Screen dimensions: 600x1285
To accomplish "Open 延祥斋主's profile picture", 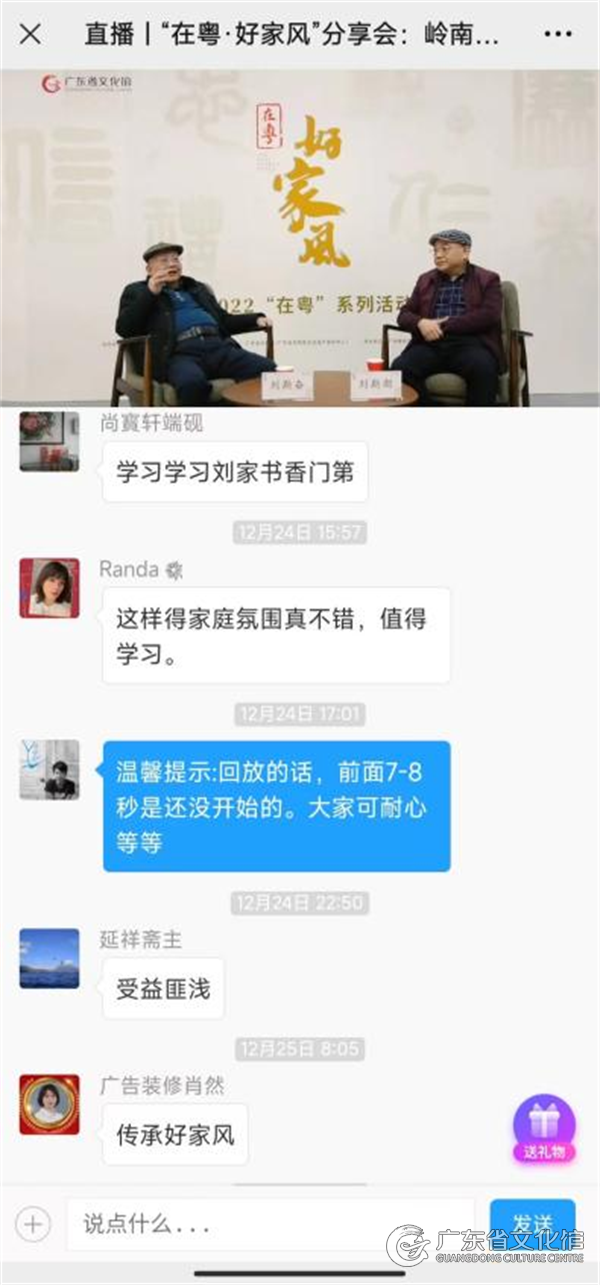I will (49, 958).
